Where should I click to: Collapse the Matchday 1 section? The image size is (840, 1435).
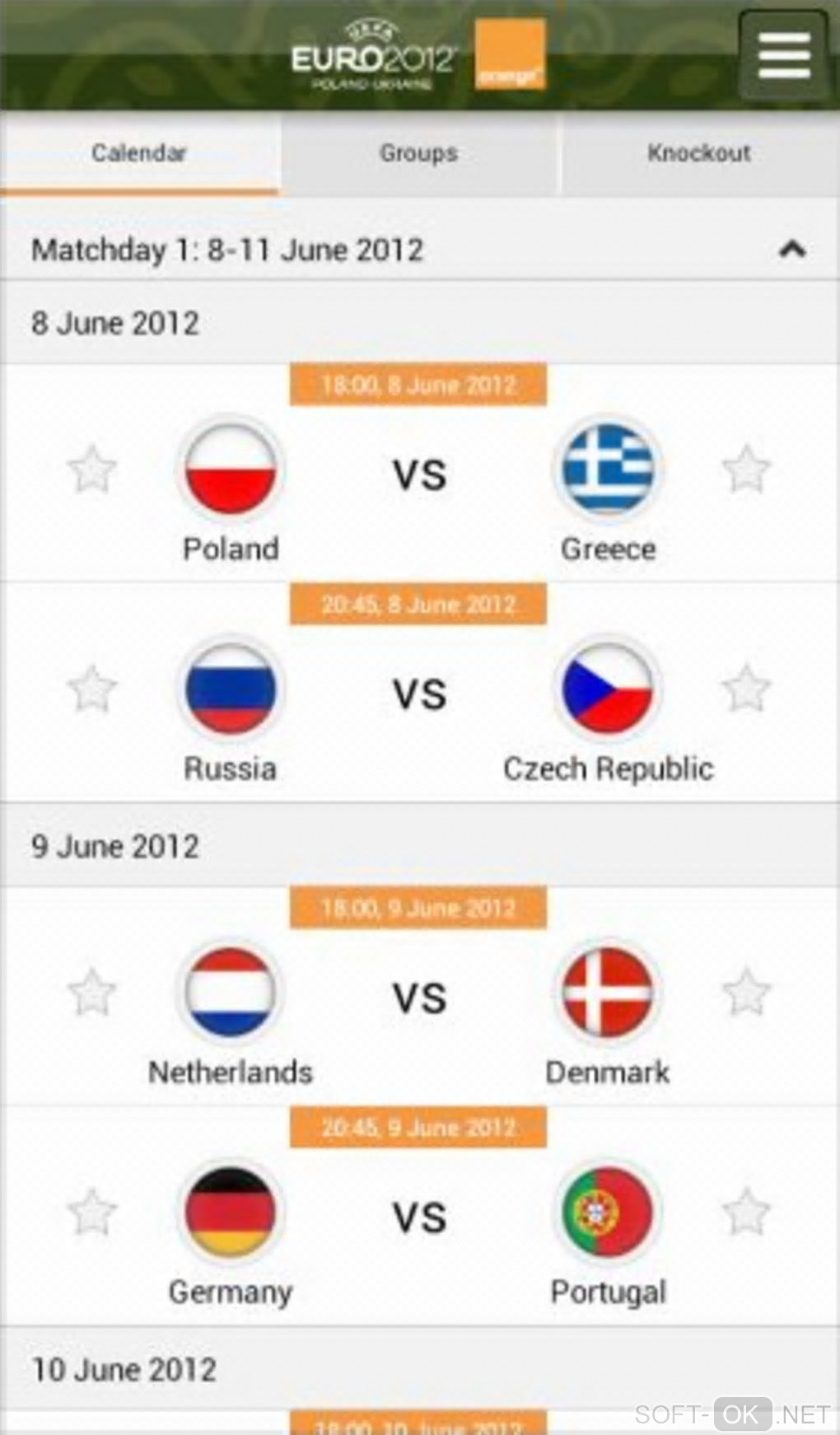coord(791,249)
